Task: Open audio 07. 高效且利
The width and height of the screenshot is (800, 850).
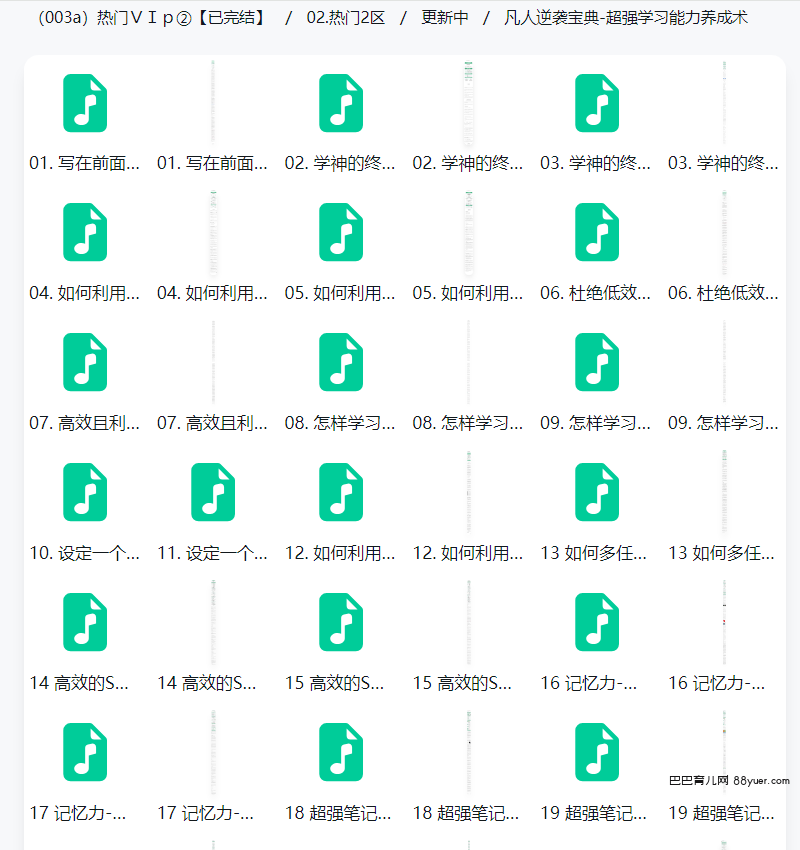Action: point(85,362)
